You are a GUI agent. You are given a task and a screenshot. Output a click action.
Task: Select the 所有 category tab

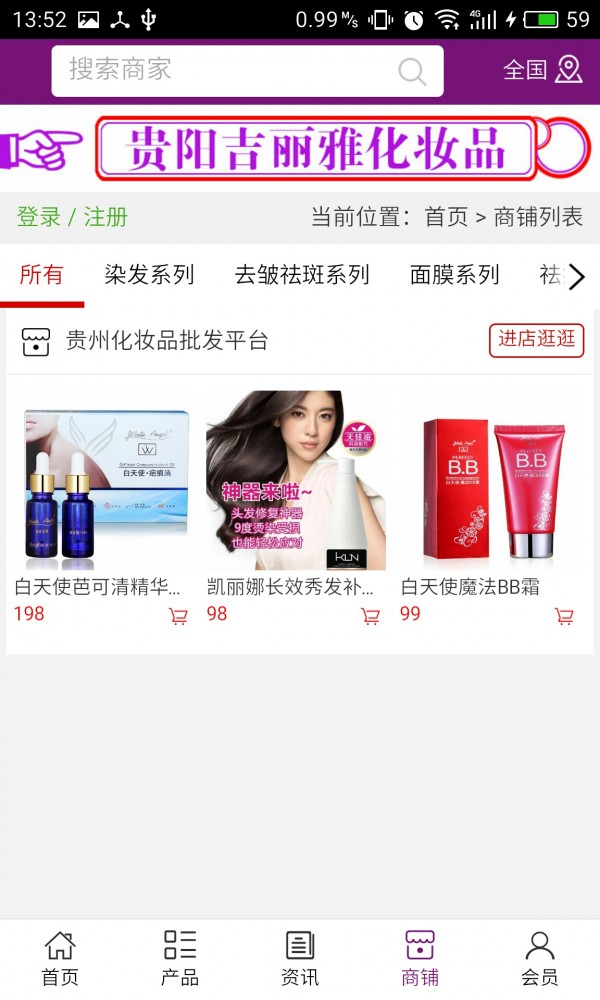[41, 275]
